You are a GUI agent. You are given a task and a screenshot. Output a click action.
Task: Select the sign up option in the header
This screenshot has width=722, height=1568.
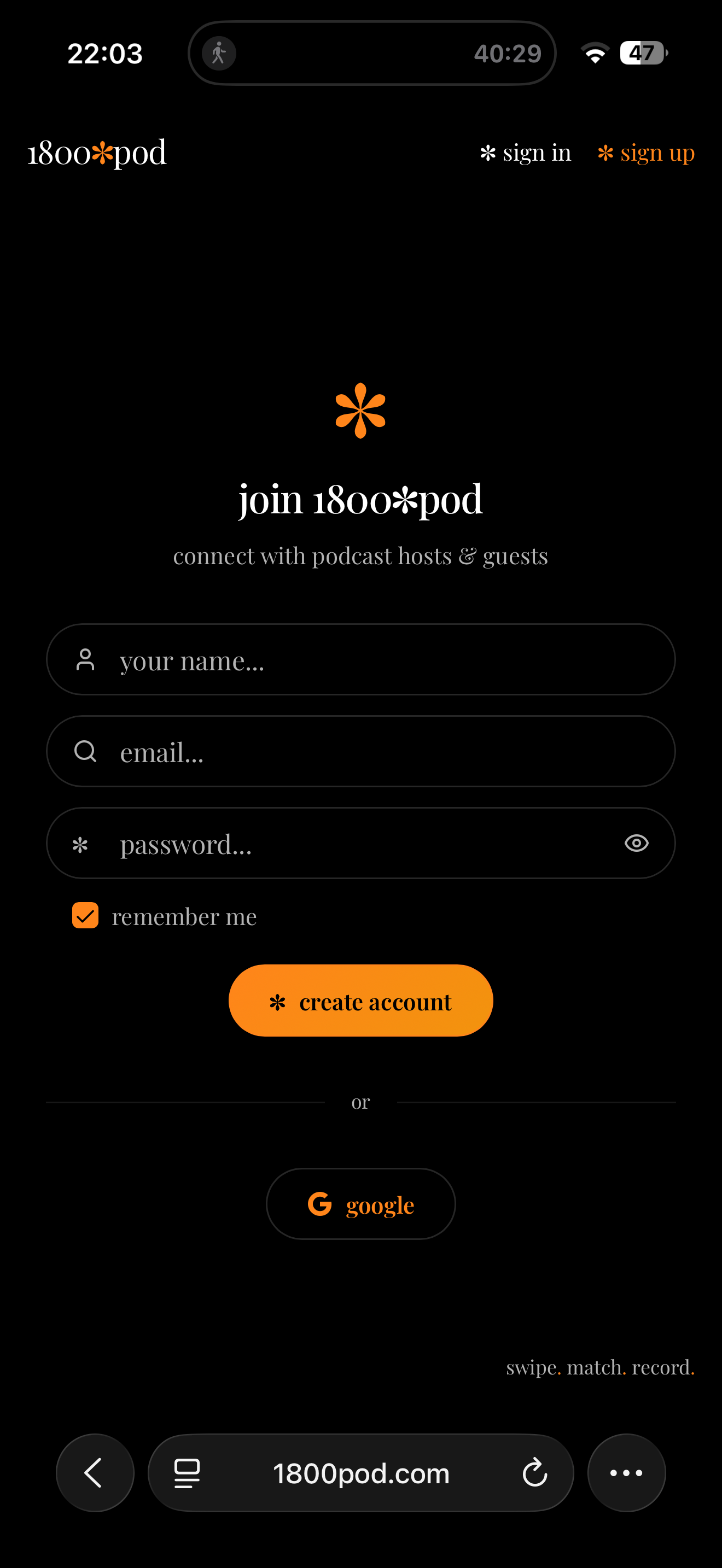tap(646, 153)
